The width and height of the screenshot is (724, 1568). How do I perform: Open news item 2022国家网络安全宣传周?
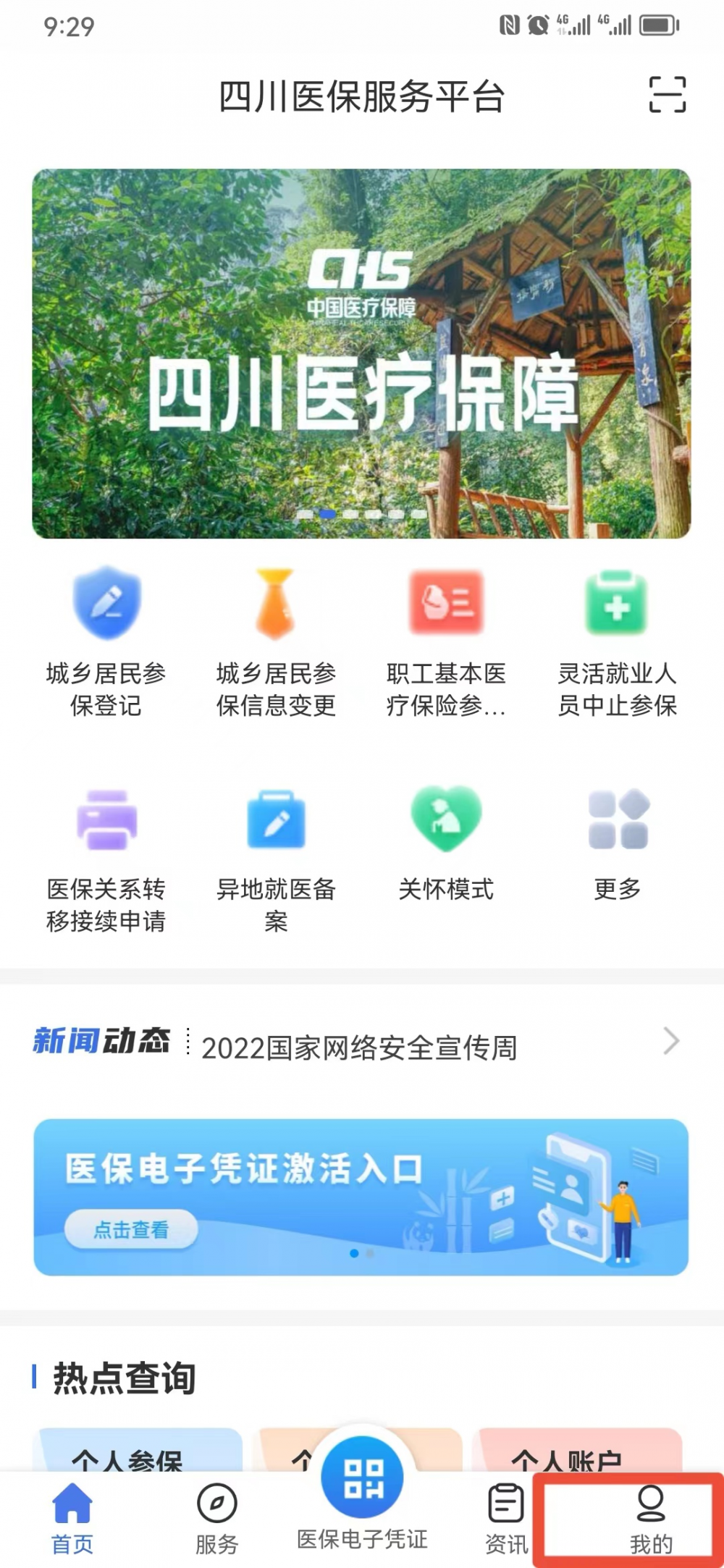(359, 1048)
